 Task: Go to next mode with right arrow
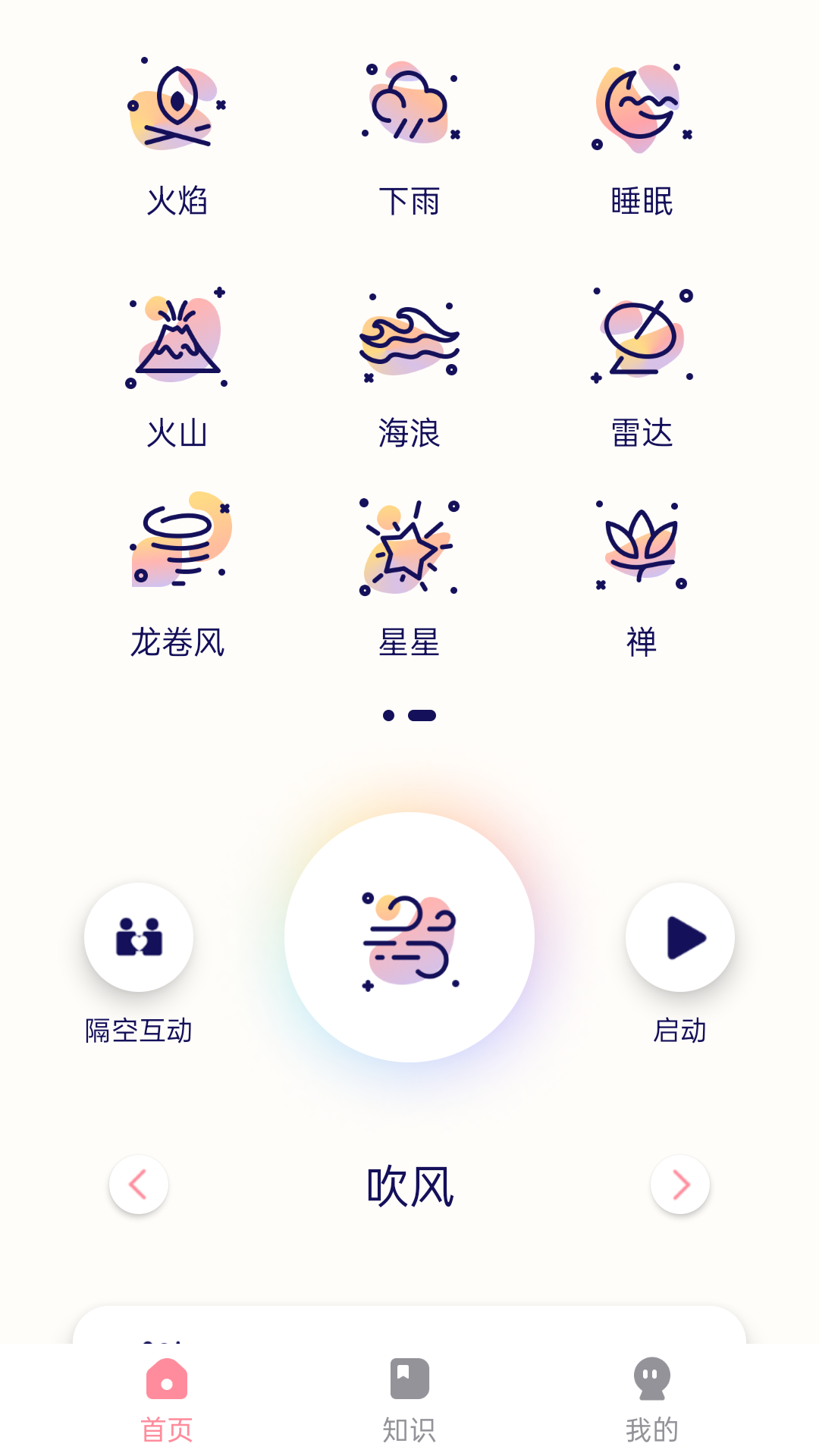[680, 1184]
